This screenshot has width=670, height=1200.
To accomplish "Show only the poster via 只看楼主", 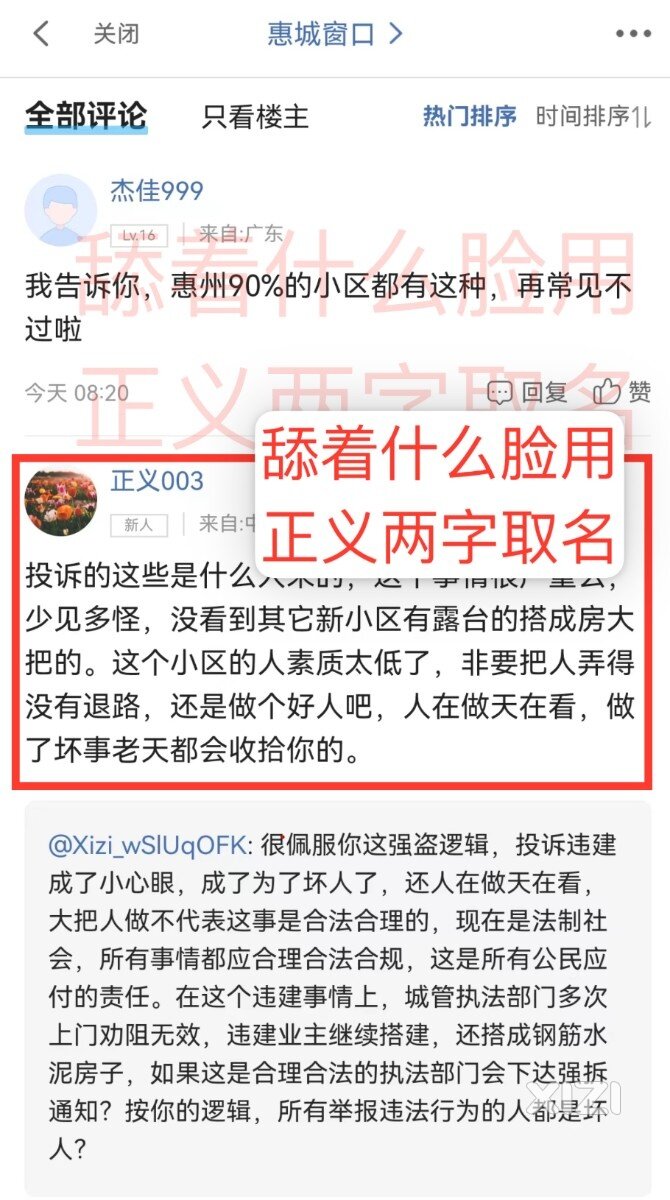I will click(255, 117).
